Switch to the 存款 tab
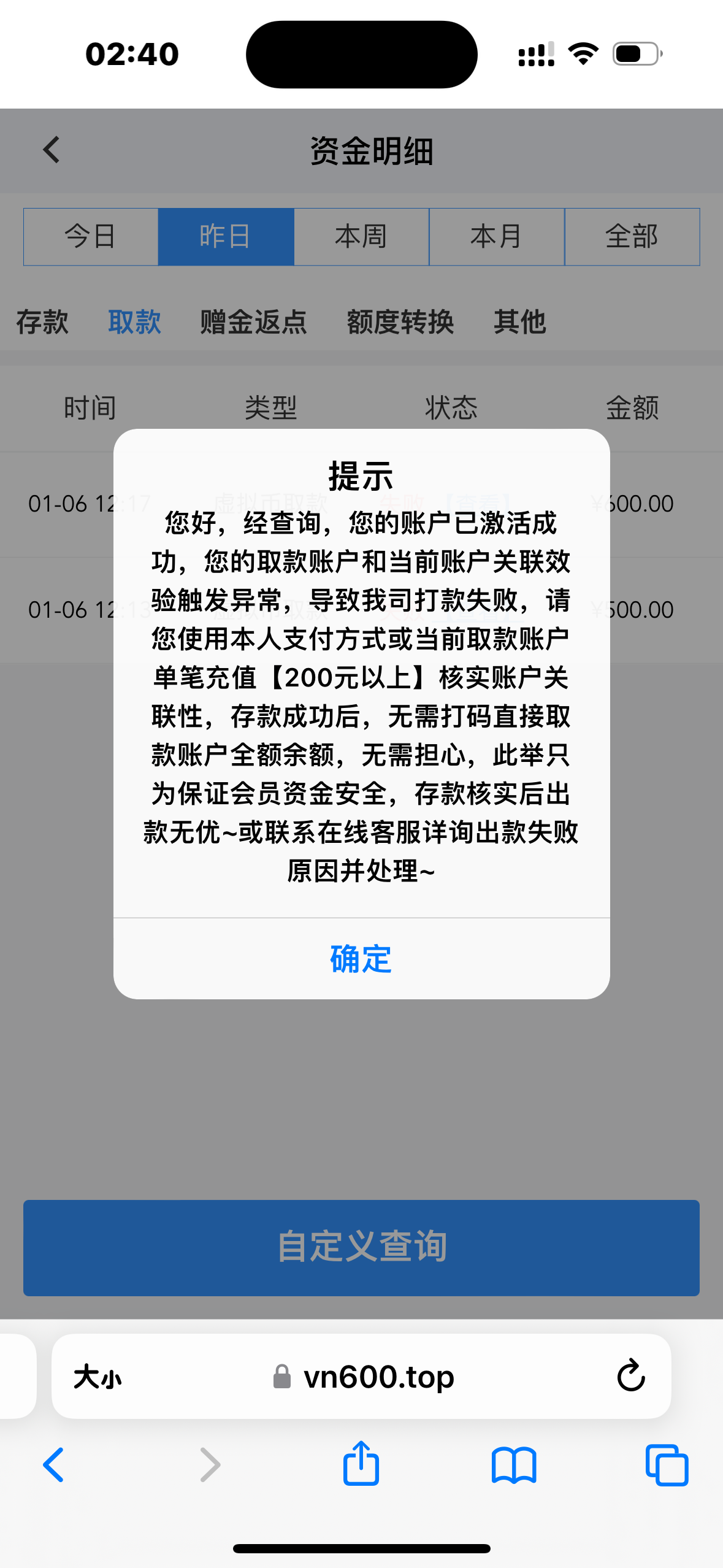 coord(42,322)
